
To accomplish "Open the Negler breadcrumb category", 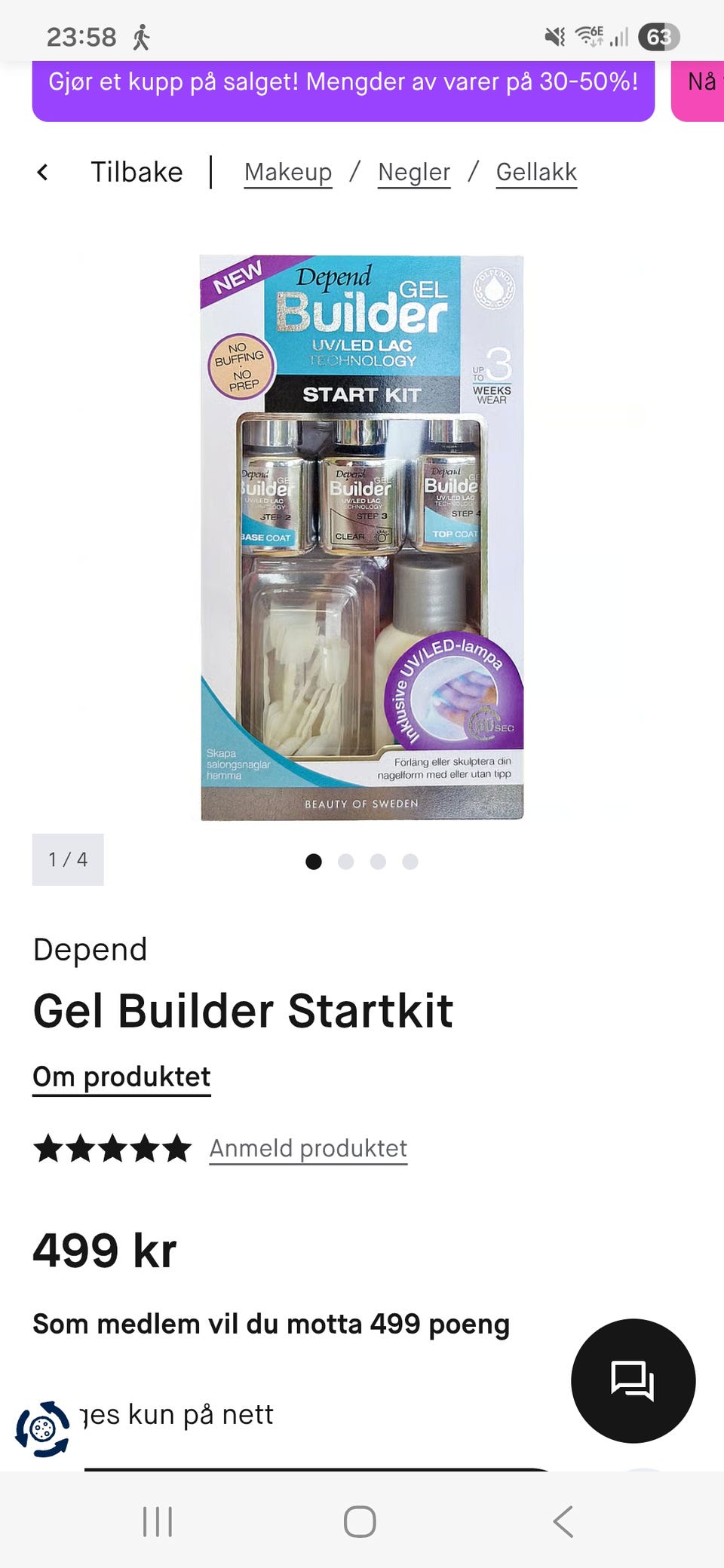I will (413, 172).
